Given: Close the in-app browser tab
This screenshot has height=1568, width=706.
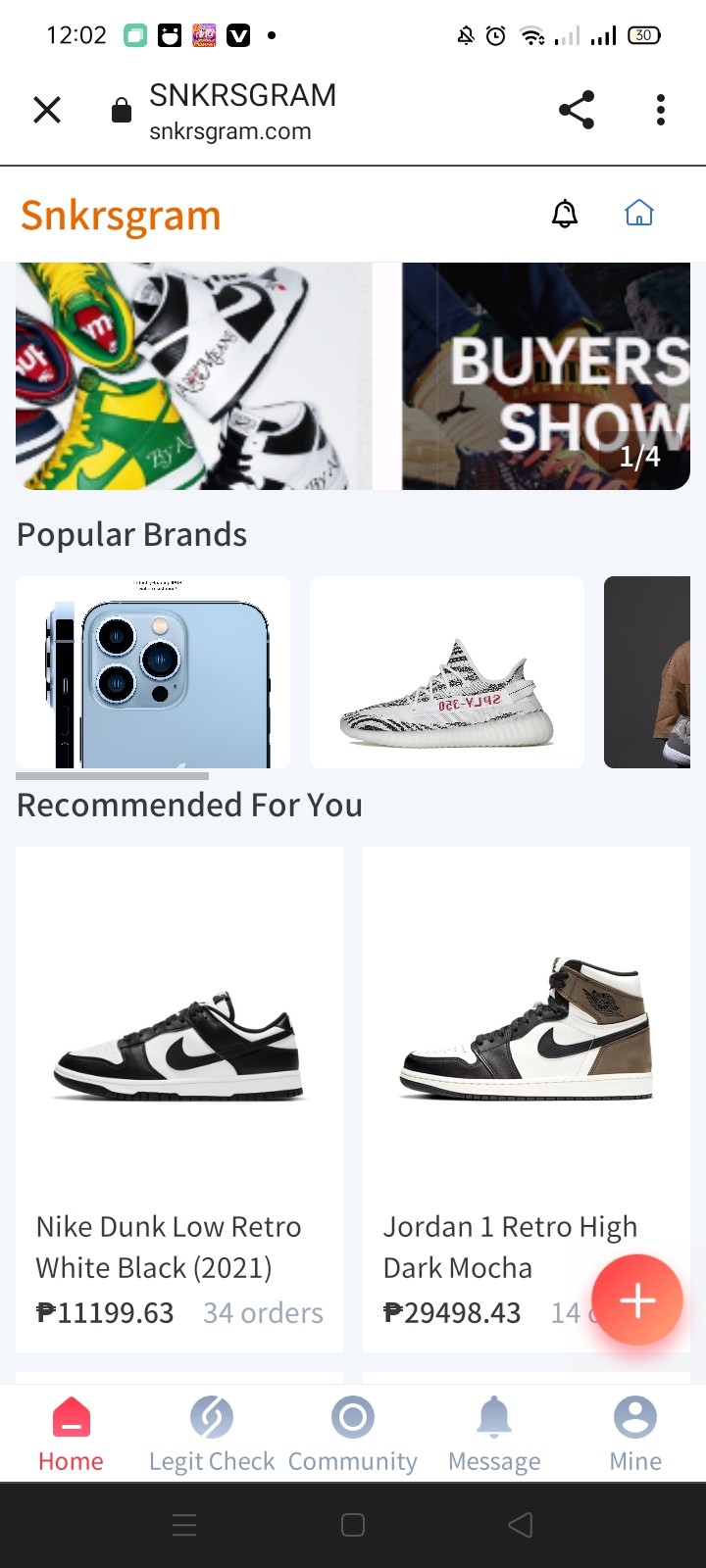Looking at the screenshot, I should [47, 110].
